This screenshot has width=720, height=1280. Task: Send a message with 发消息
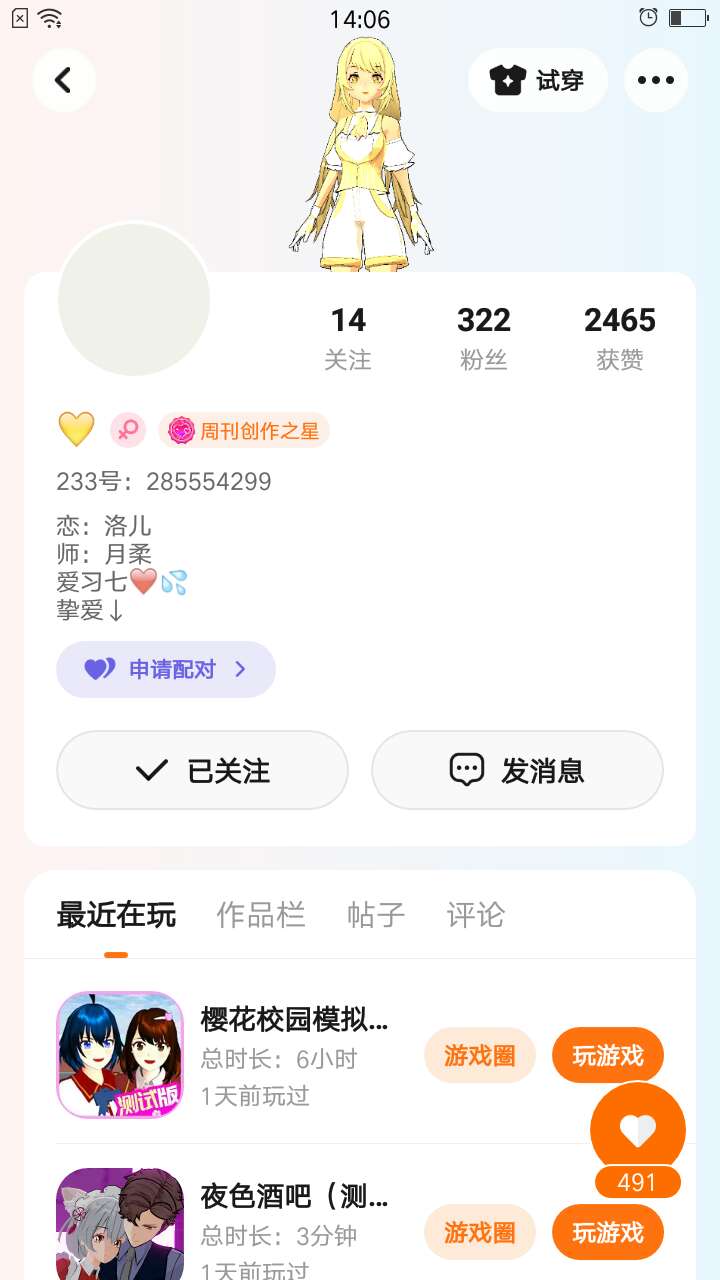tap(517, 770)
